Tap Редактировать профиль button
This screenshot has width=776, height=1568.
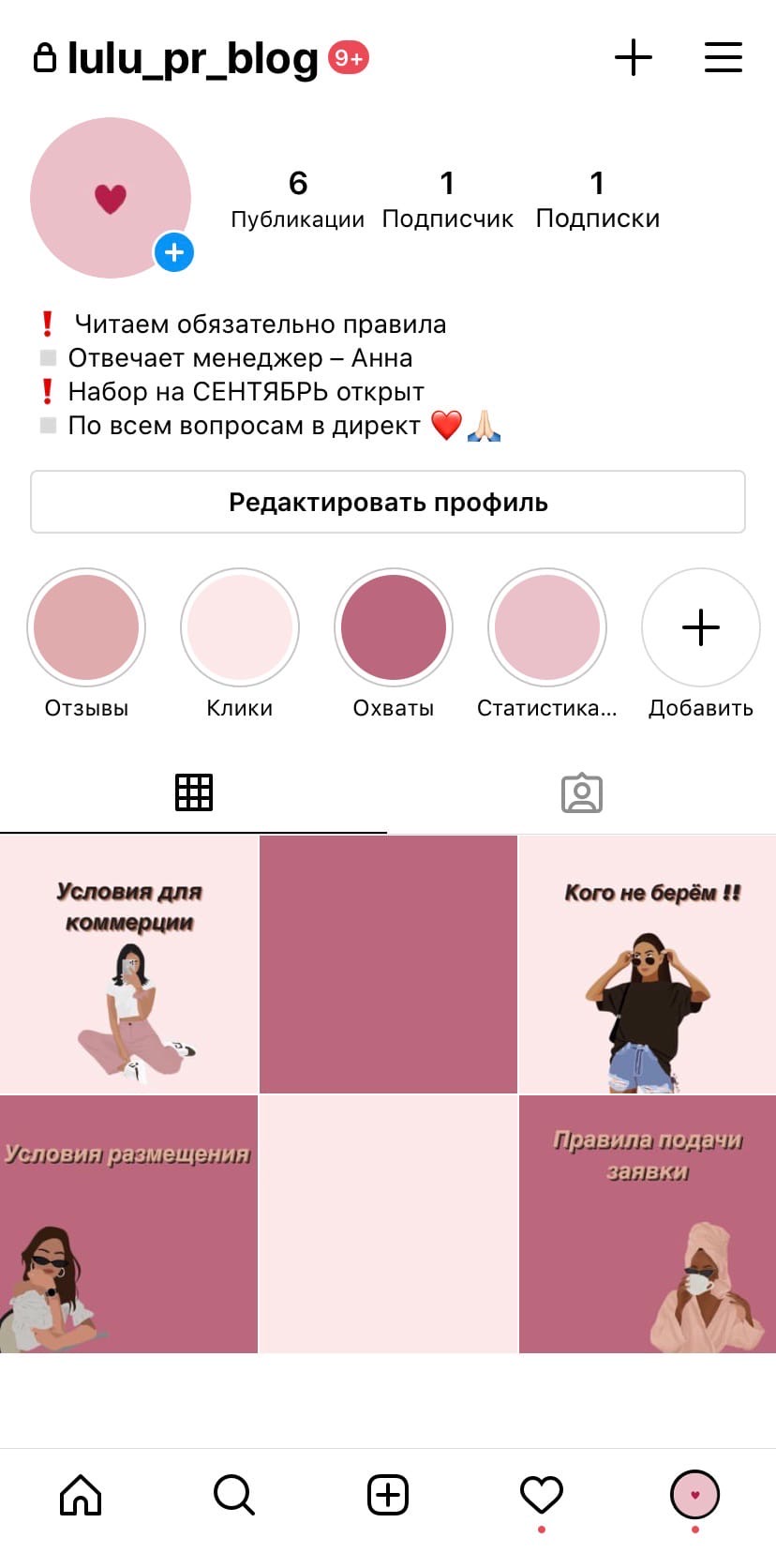[x=388, y=502]
